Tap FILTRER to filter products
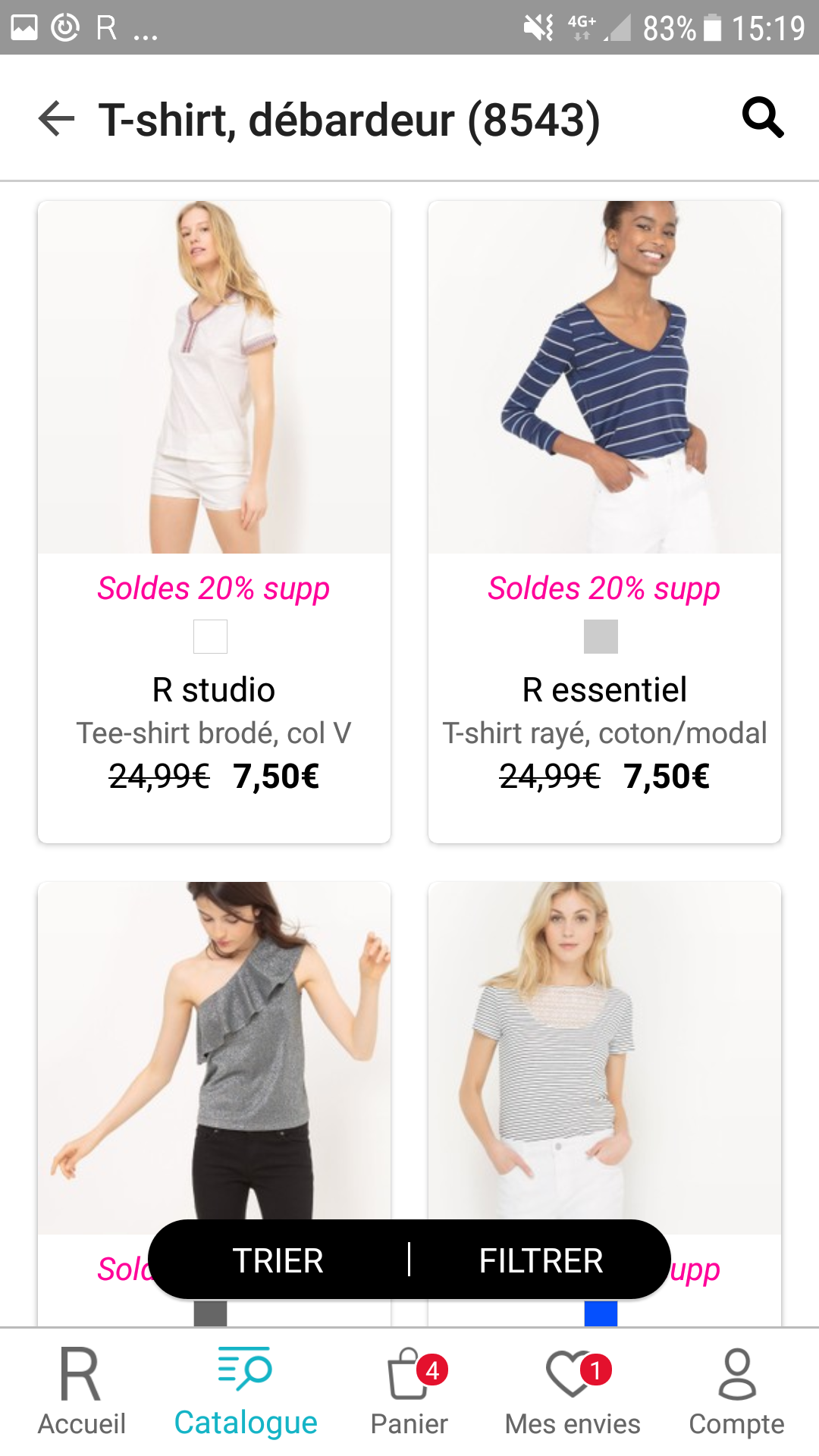This screenshot has width=819, height=1456. tap(541, 1260)
